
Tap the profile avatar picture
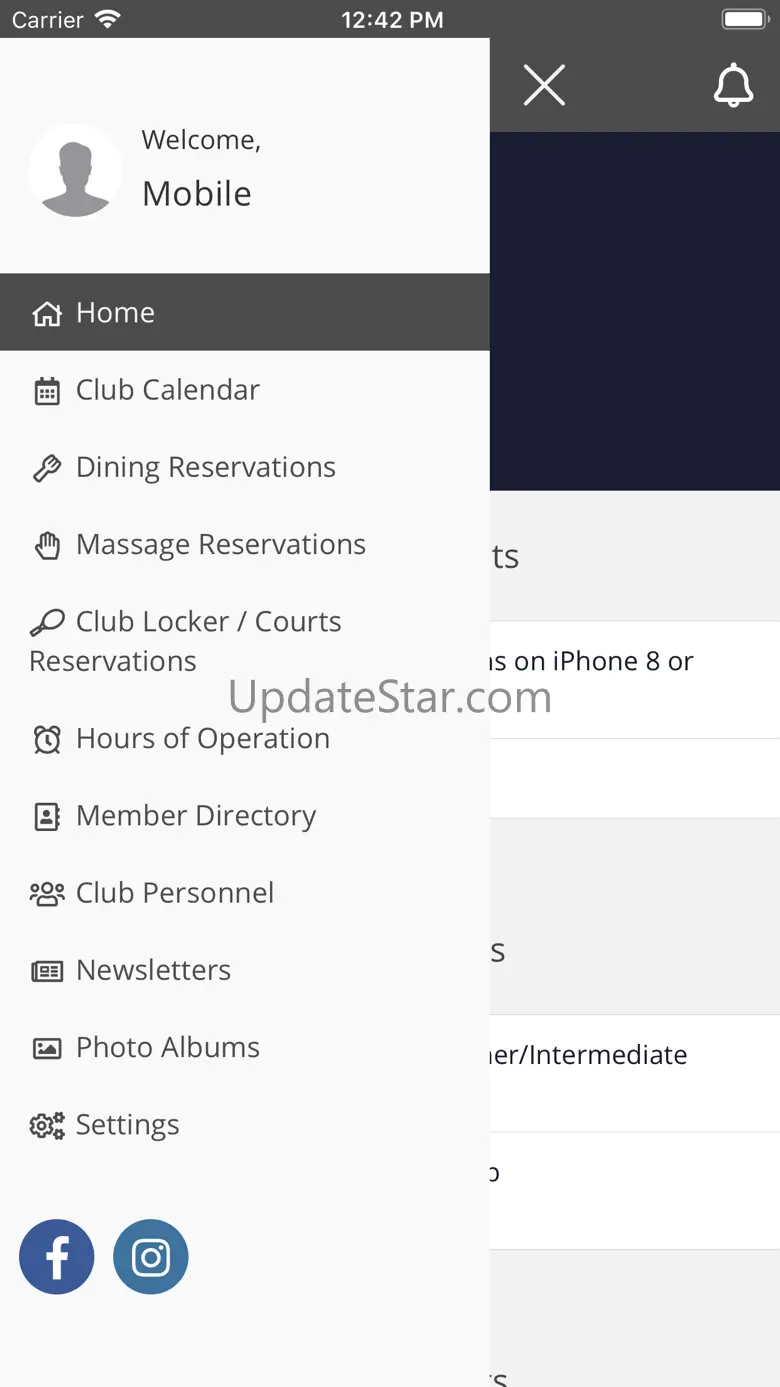(x=76, y=171)
